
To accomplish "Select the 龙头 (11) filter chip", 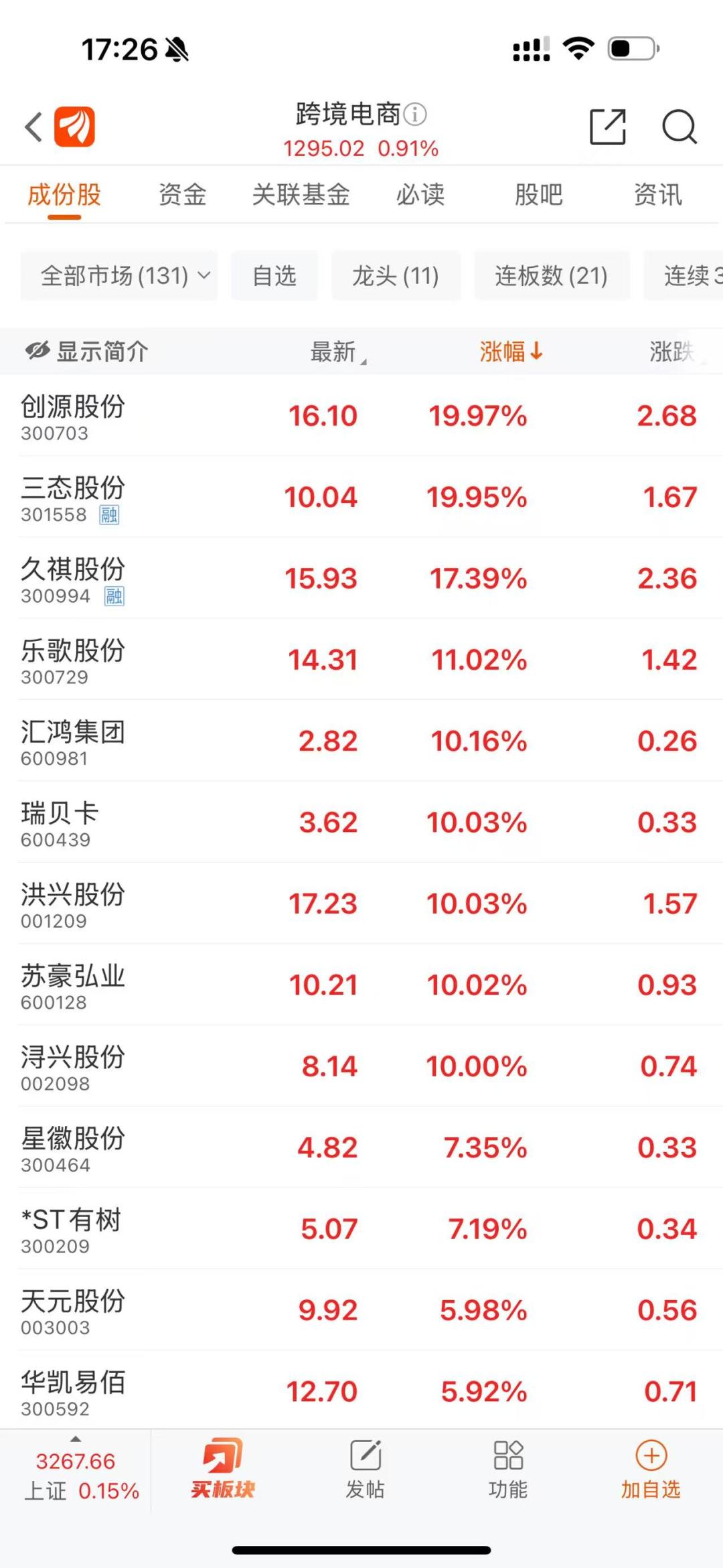I will tap(396, 275).
